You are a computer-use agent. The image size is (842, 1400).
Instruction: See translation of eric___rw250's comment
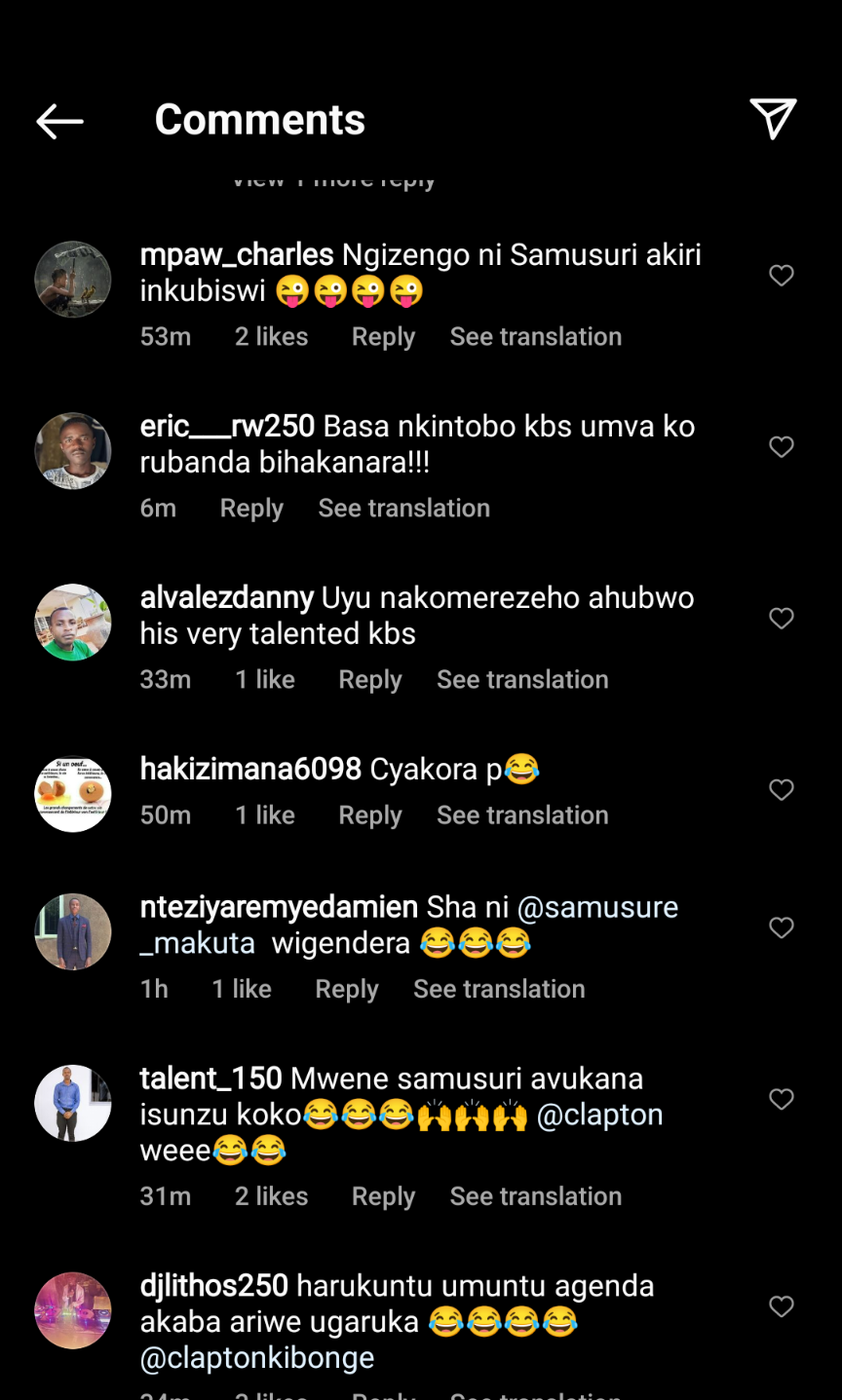403,509
